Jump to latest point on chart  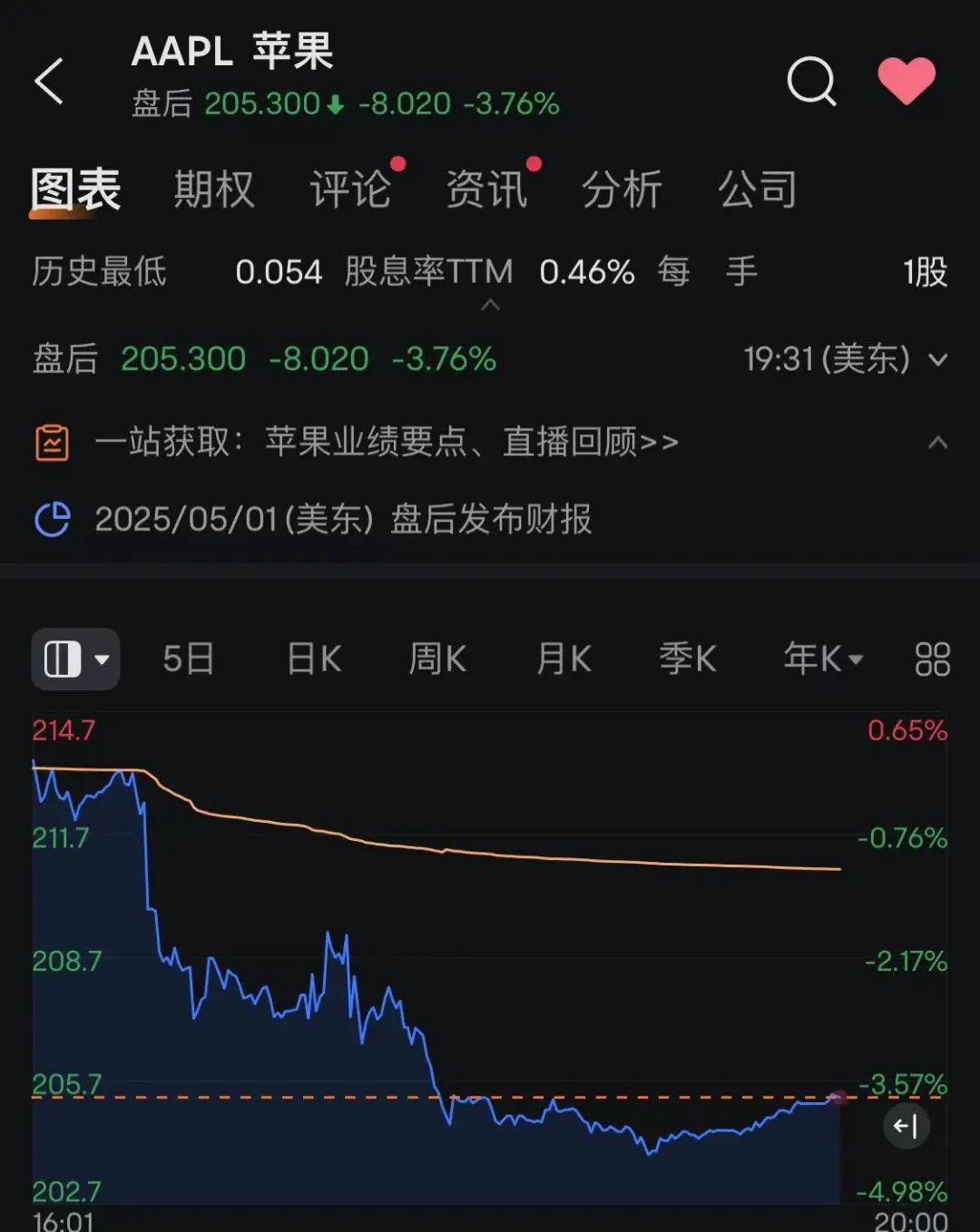906,1127
